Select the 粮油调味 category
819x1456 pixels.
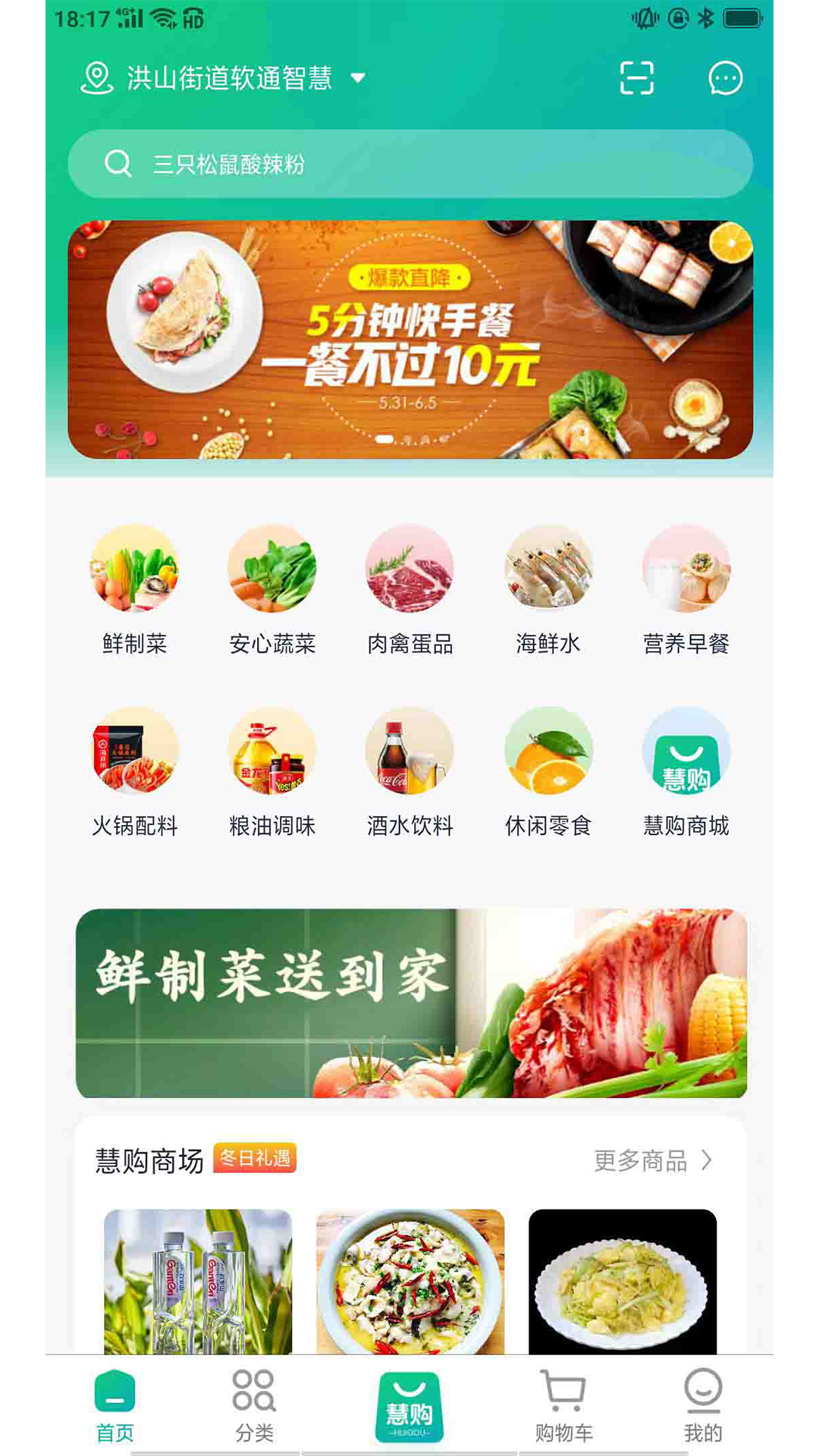click(272, 771)
